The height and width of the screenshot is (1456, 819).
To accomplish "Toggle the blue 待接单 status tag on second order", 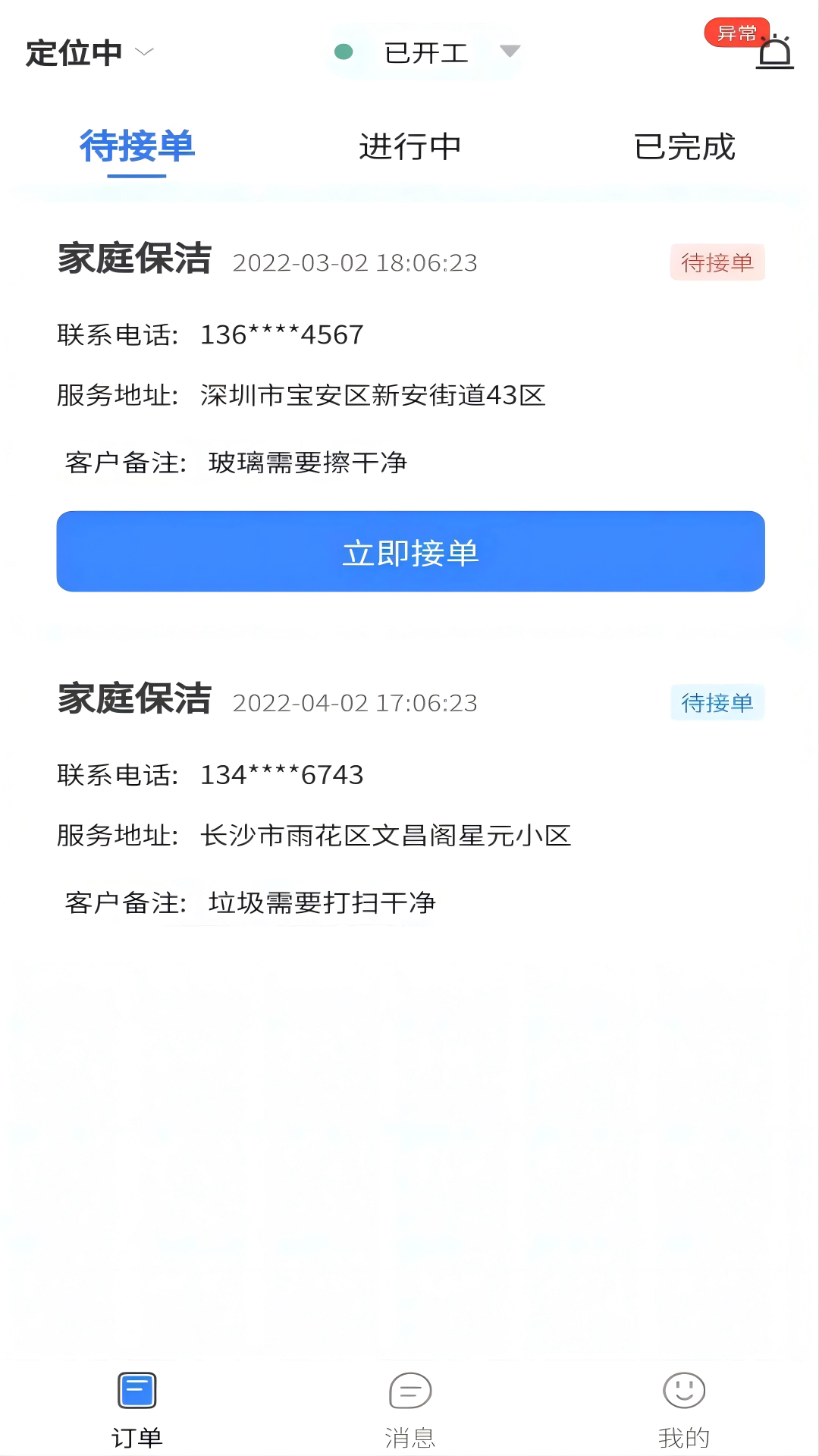I will point(717,703).
